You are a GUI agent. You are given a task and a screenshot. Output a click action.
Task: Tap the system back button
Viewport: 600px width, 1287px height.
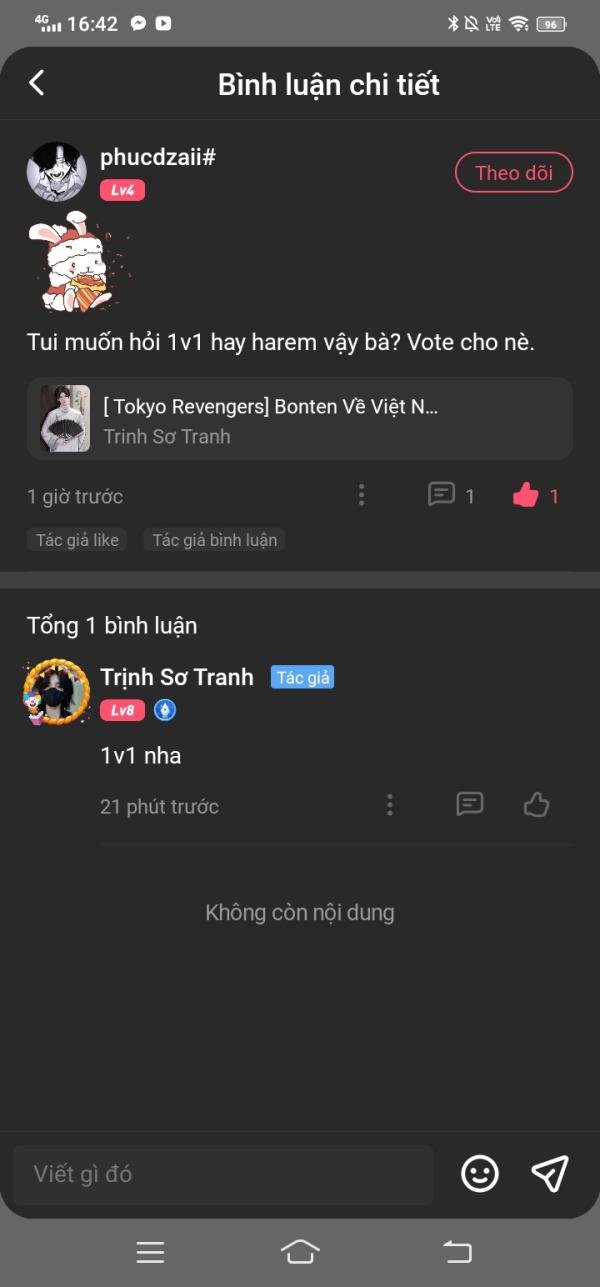coord(457,1251)
